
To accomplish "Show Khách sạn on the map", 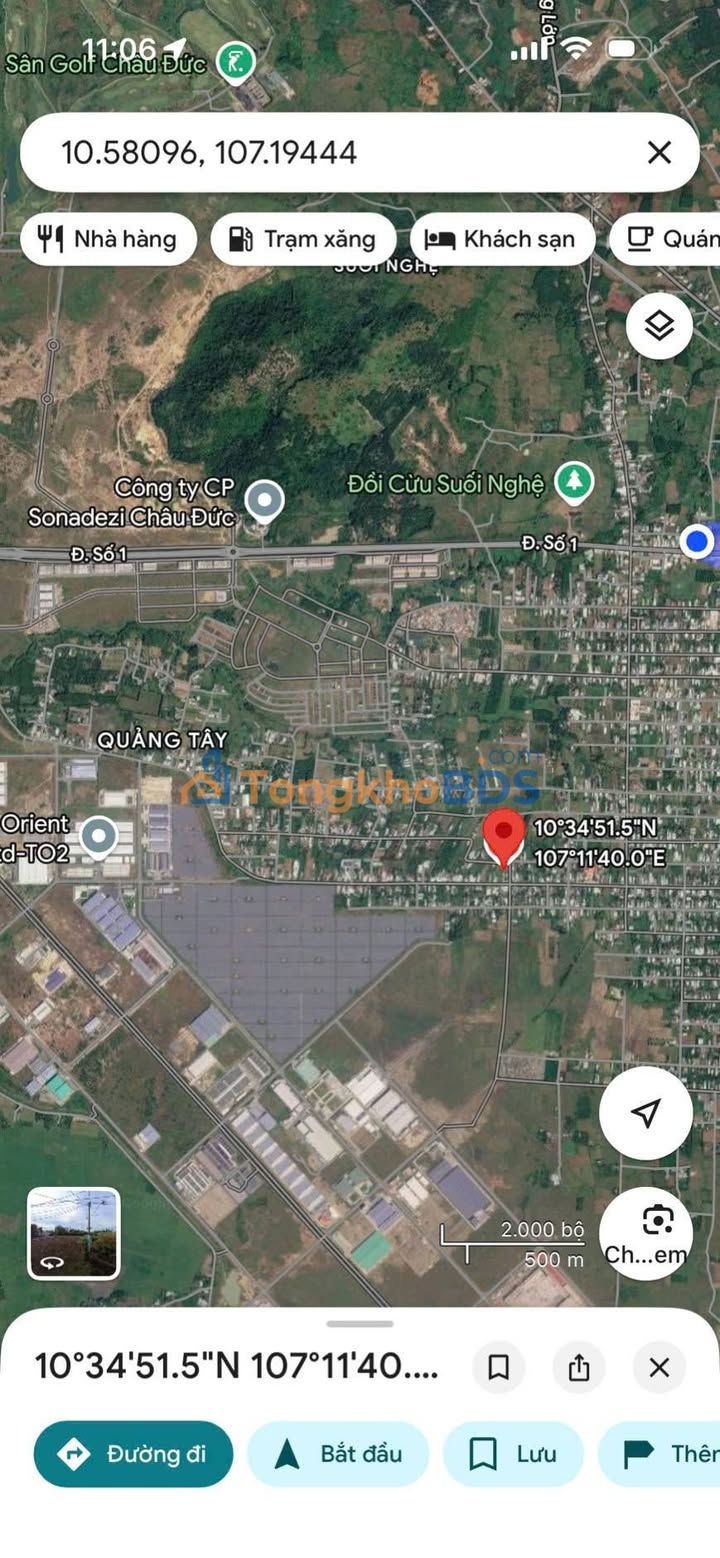I will (502, 239).
